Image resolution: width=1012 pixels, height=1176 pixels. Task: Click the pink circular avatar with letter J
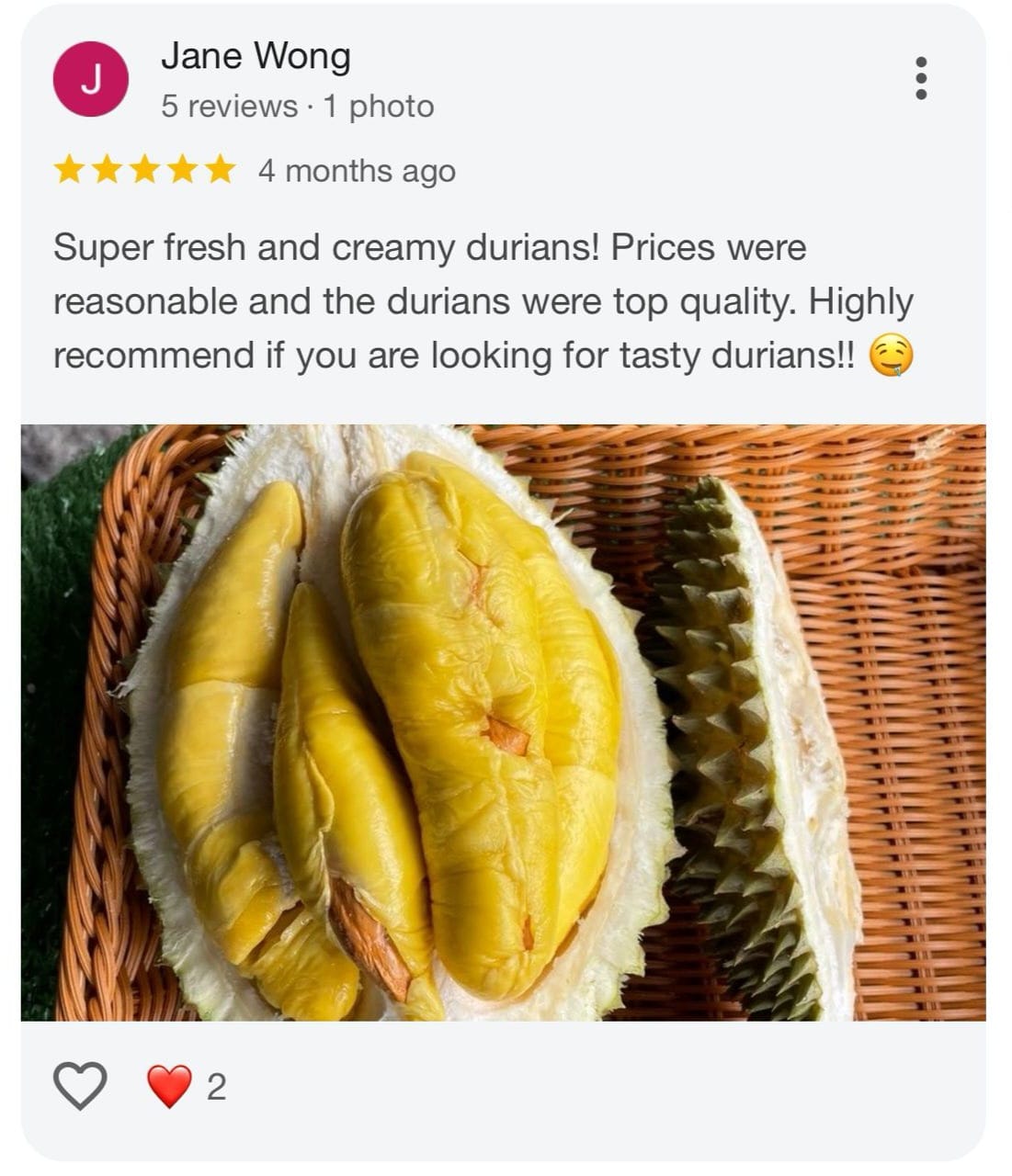92,81
